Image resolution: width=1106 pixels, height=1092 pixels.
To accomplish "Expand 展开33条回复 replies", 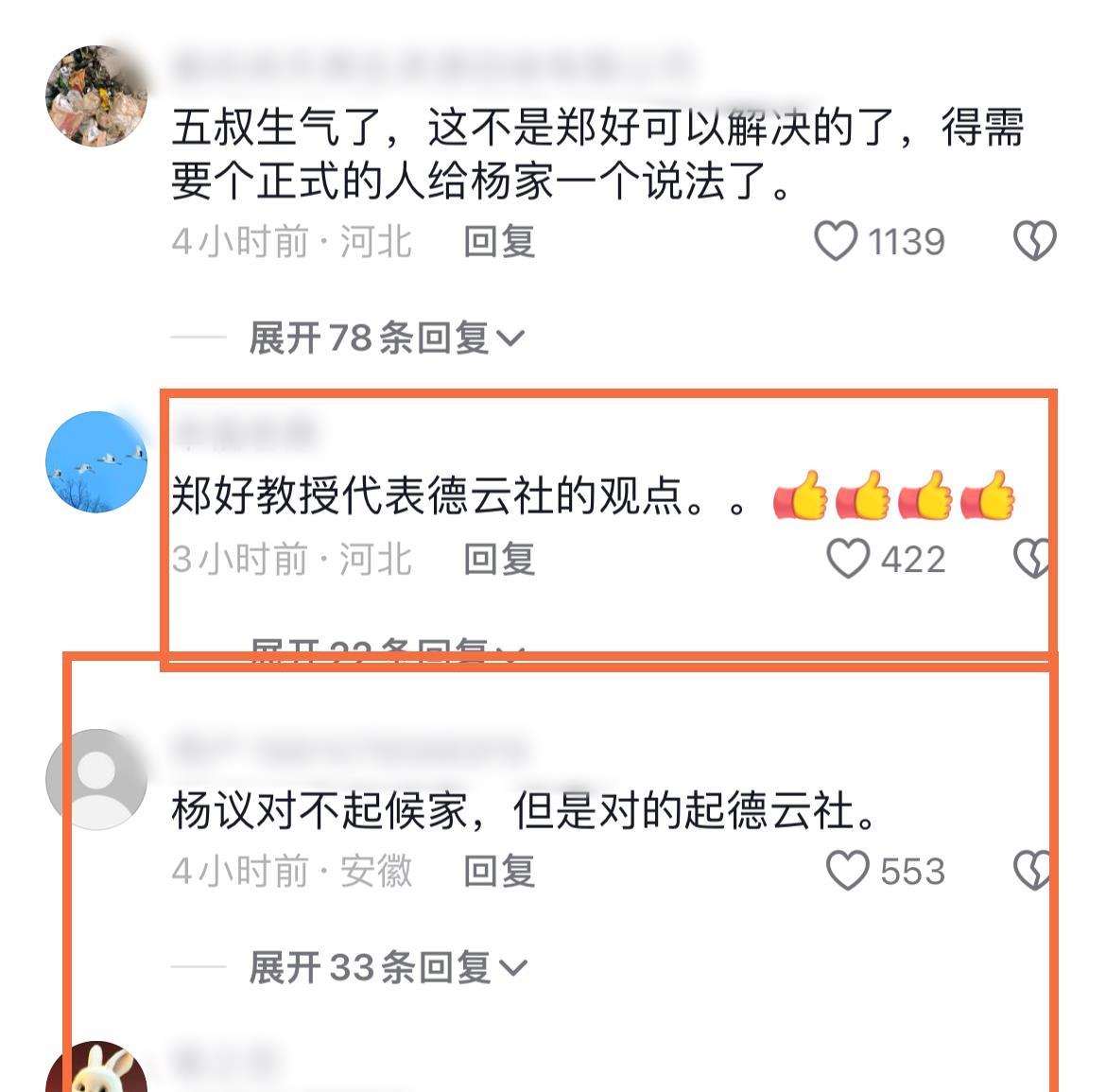I will [x=386, y=967].
